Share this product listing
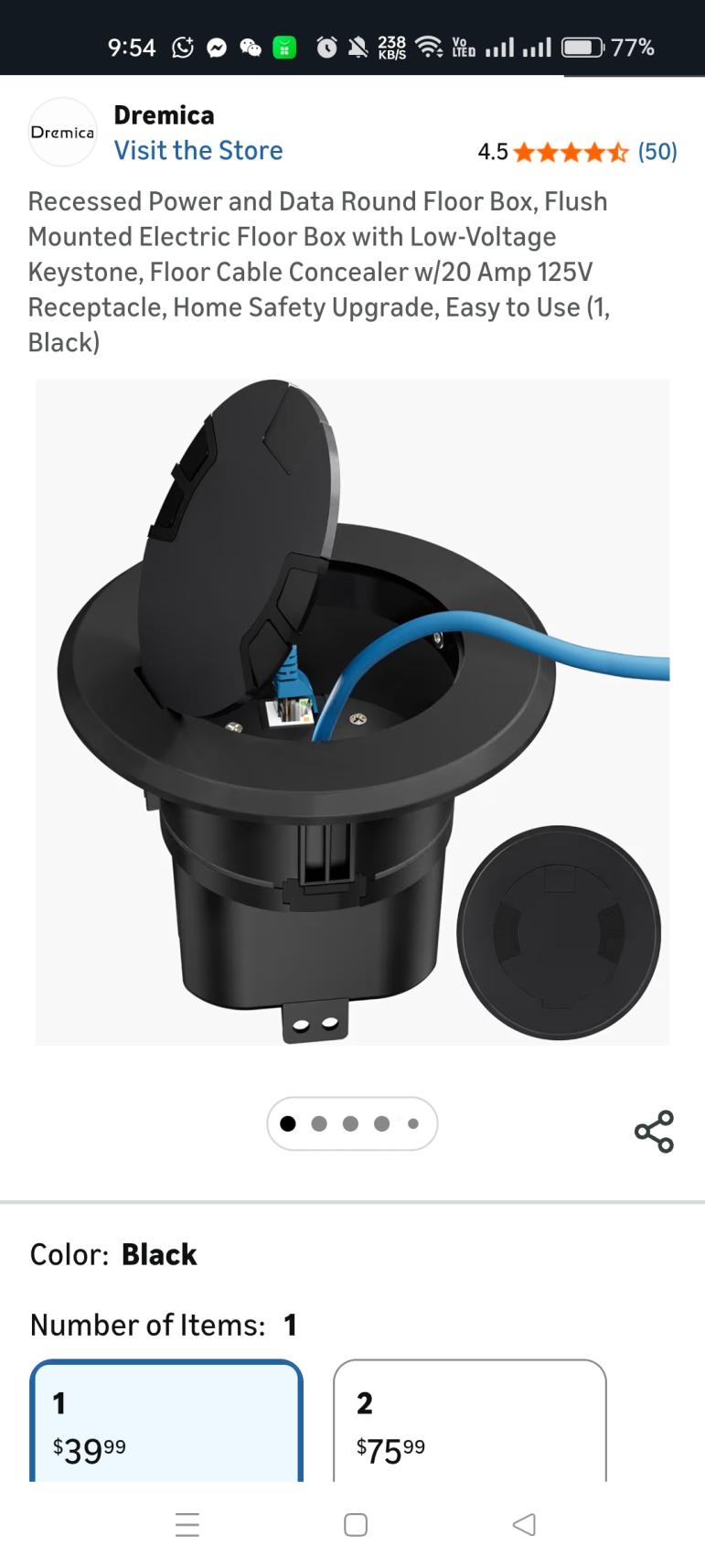 click(x=654, y=1131)
